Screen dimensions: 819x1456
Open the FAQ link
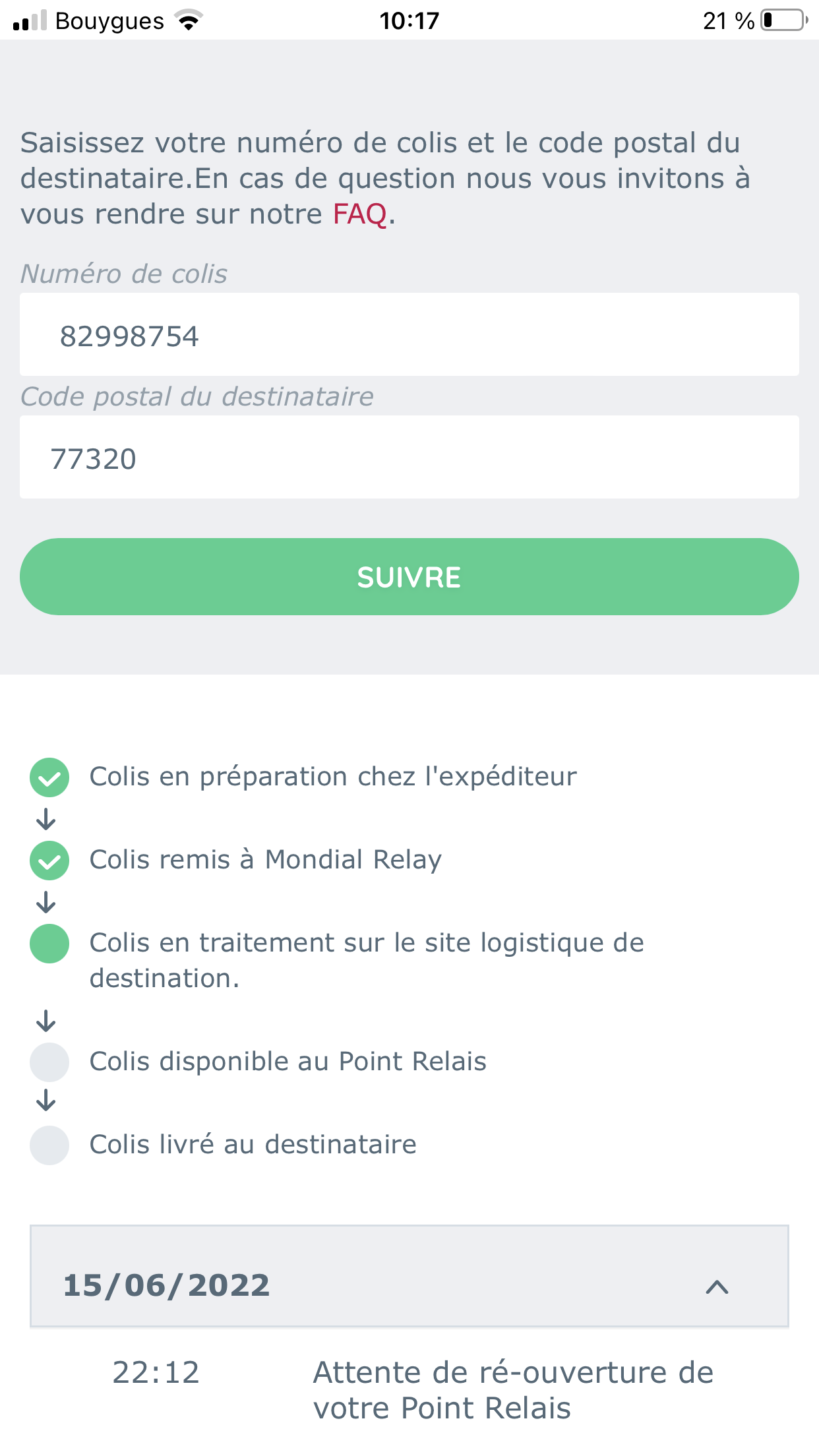tap(359, 214)
